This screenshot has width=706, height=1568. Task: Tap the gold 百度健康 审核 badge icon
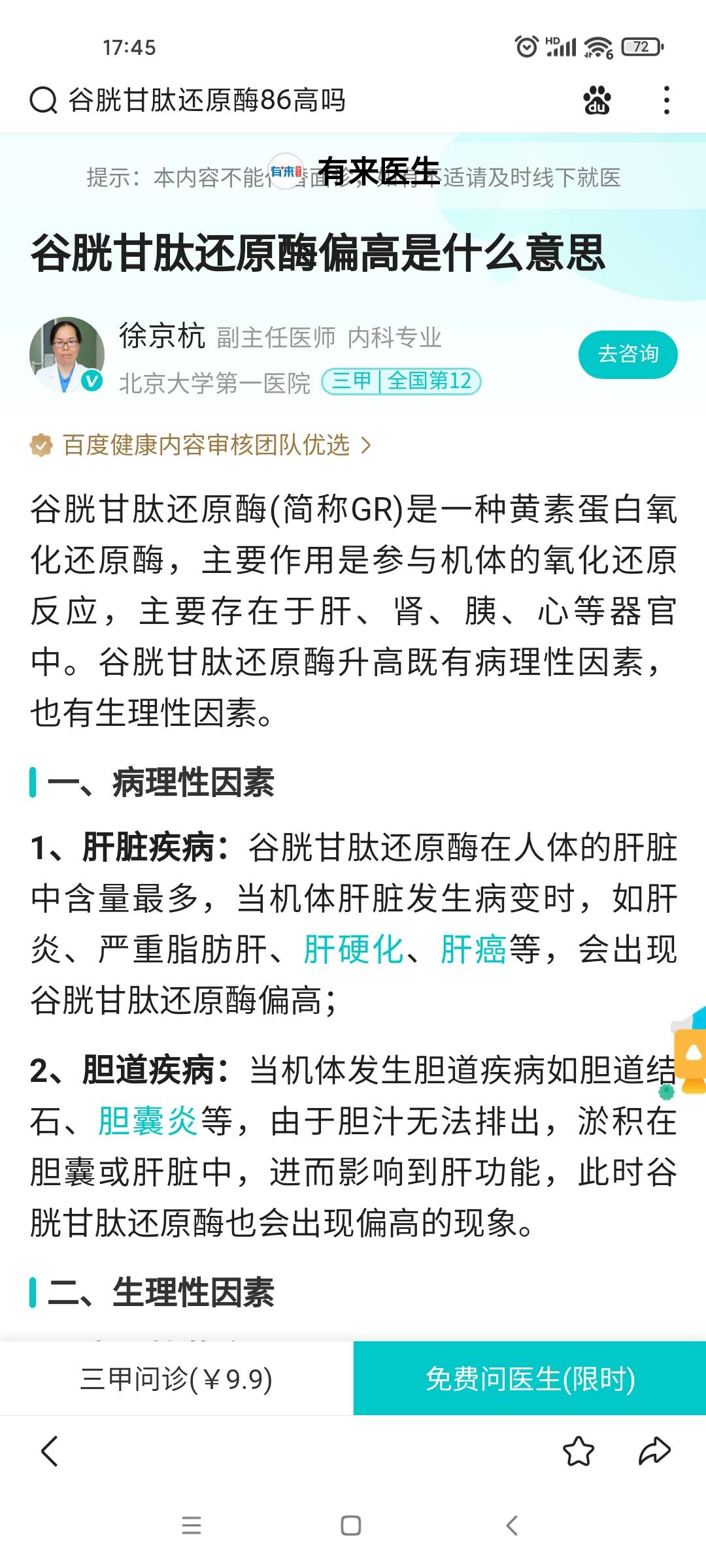click(x=41, y=446)
